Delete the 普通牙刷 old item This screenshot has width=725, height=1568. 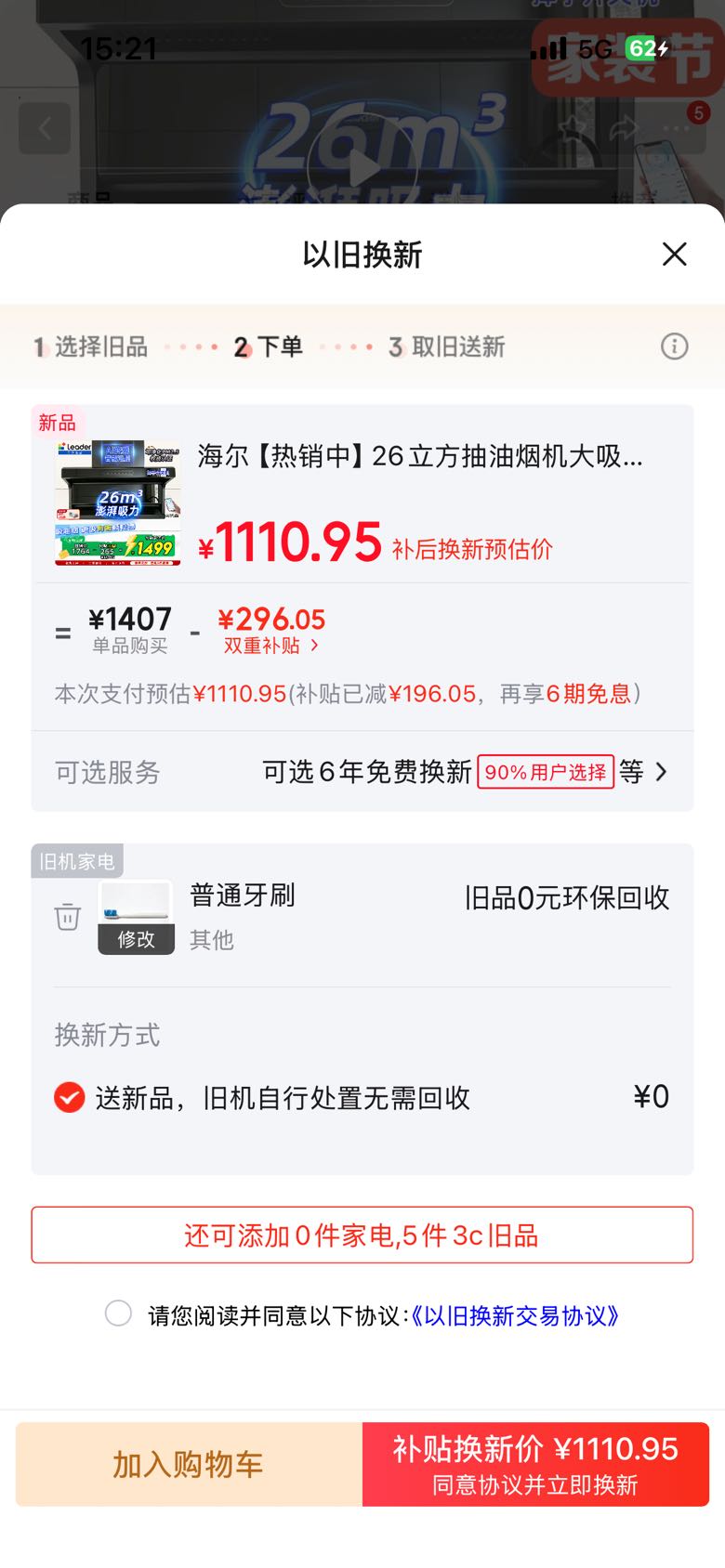click(x=68, y=917)
